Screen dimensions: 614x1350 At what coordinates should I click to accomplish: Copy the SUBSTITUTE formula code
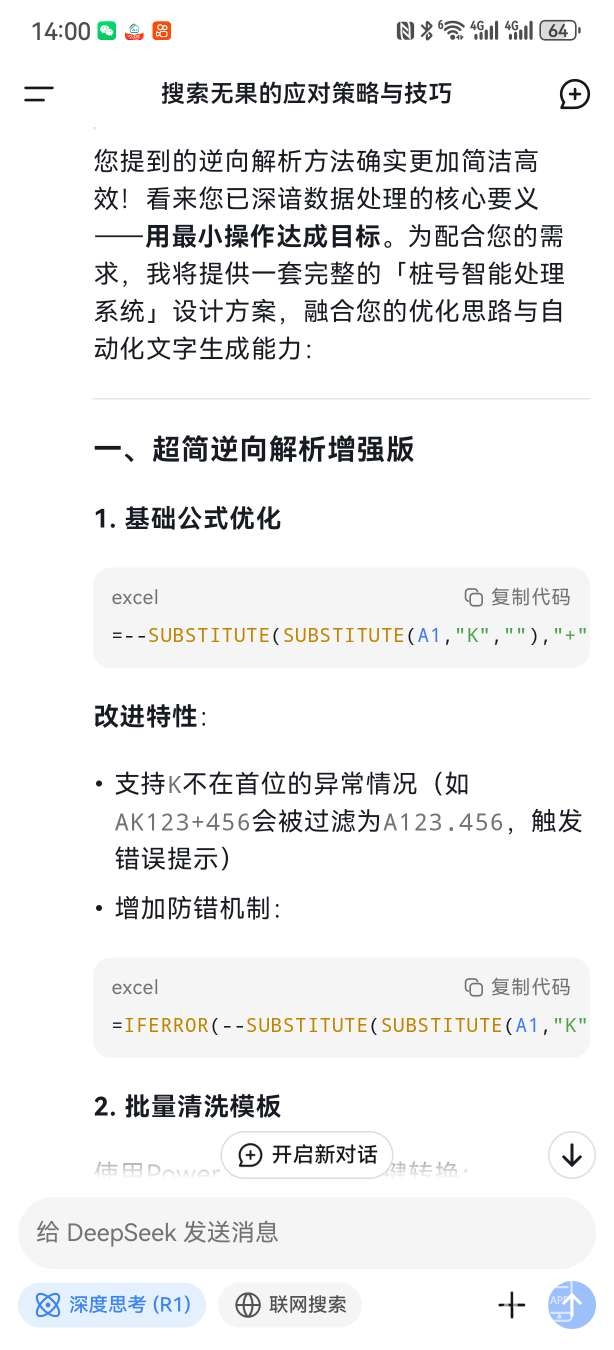point(517,597)
